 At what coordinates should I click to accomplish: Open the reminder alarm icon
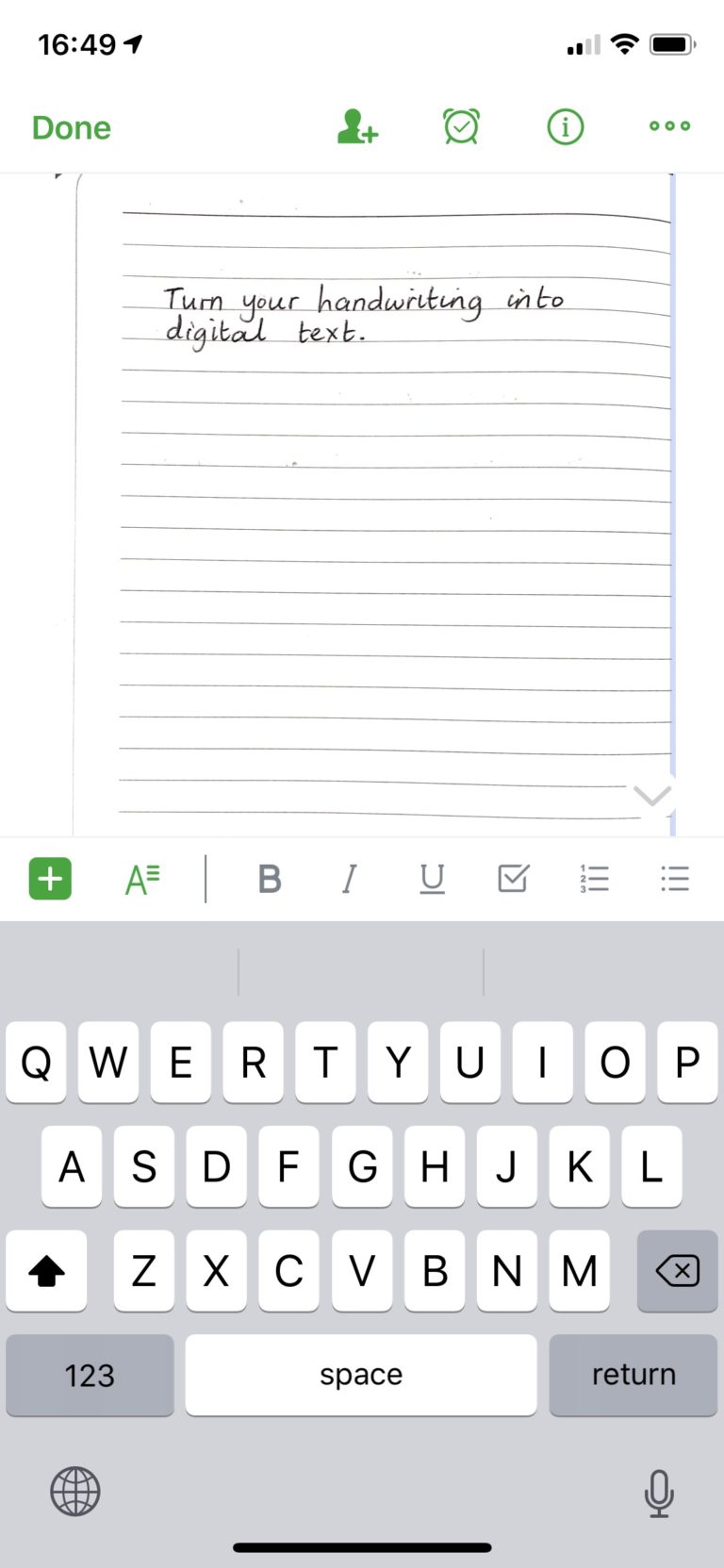[459, 126]
